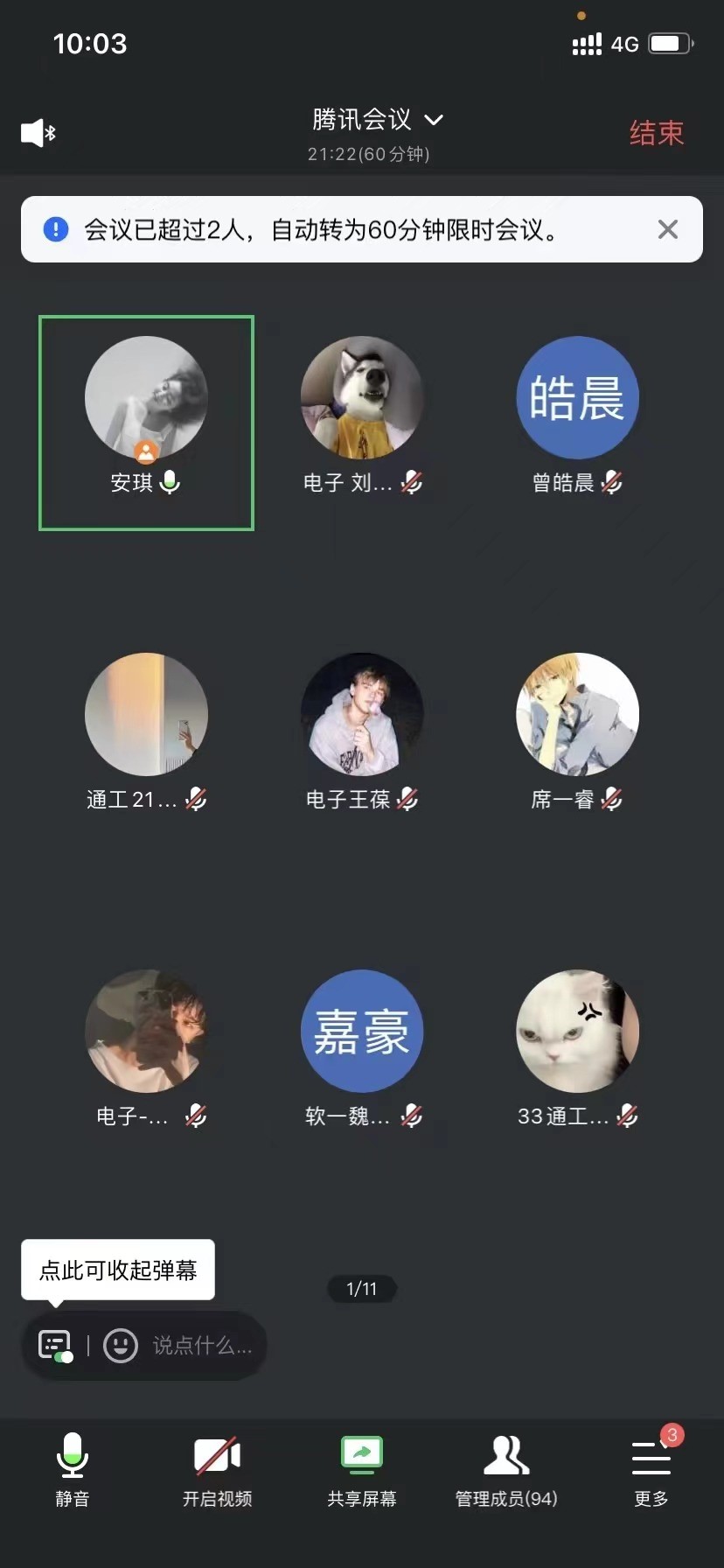Tap the 1/11 page indicator
The height and width of the screenshot is (1568, 724).
point(361,1289)
